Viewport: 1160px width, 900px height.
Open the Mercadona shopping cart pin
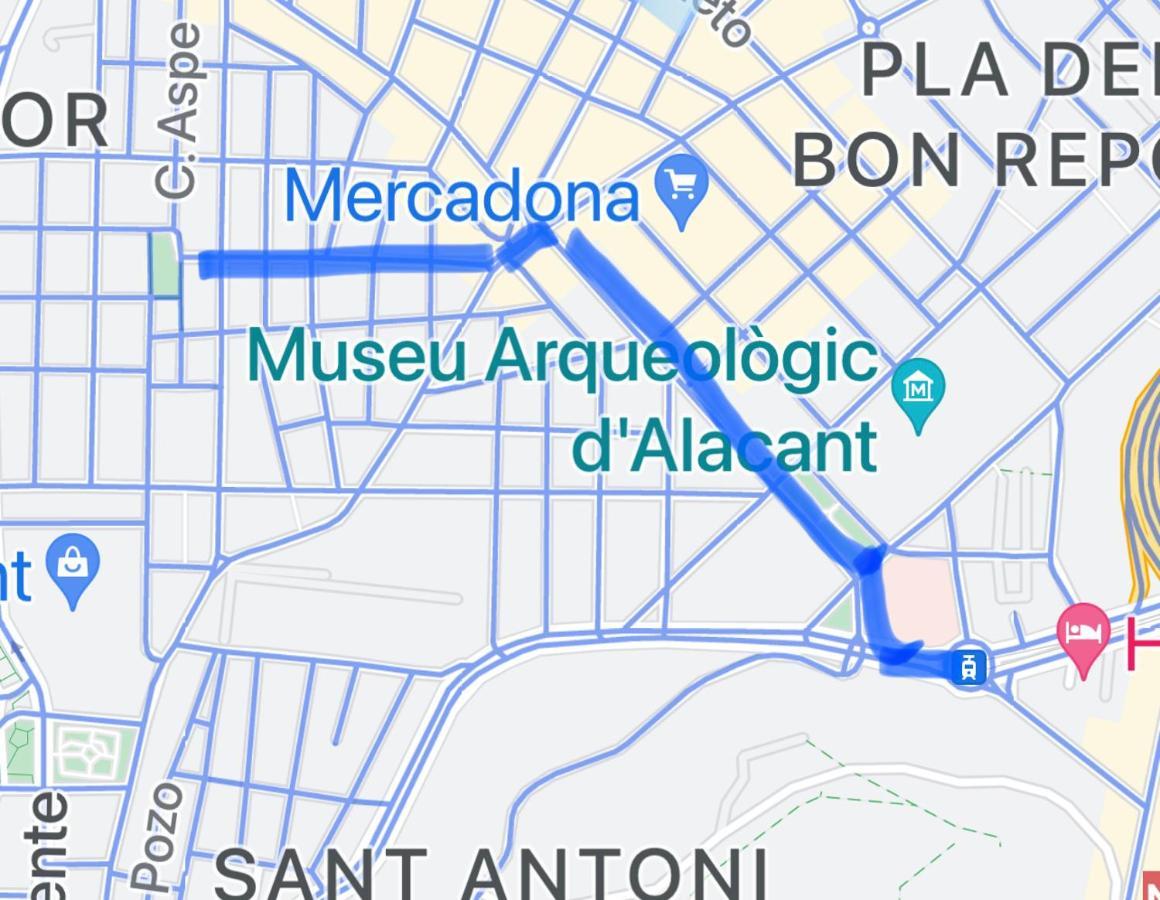coord(684,186)
